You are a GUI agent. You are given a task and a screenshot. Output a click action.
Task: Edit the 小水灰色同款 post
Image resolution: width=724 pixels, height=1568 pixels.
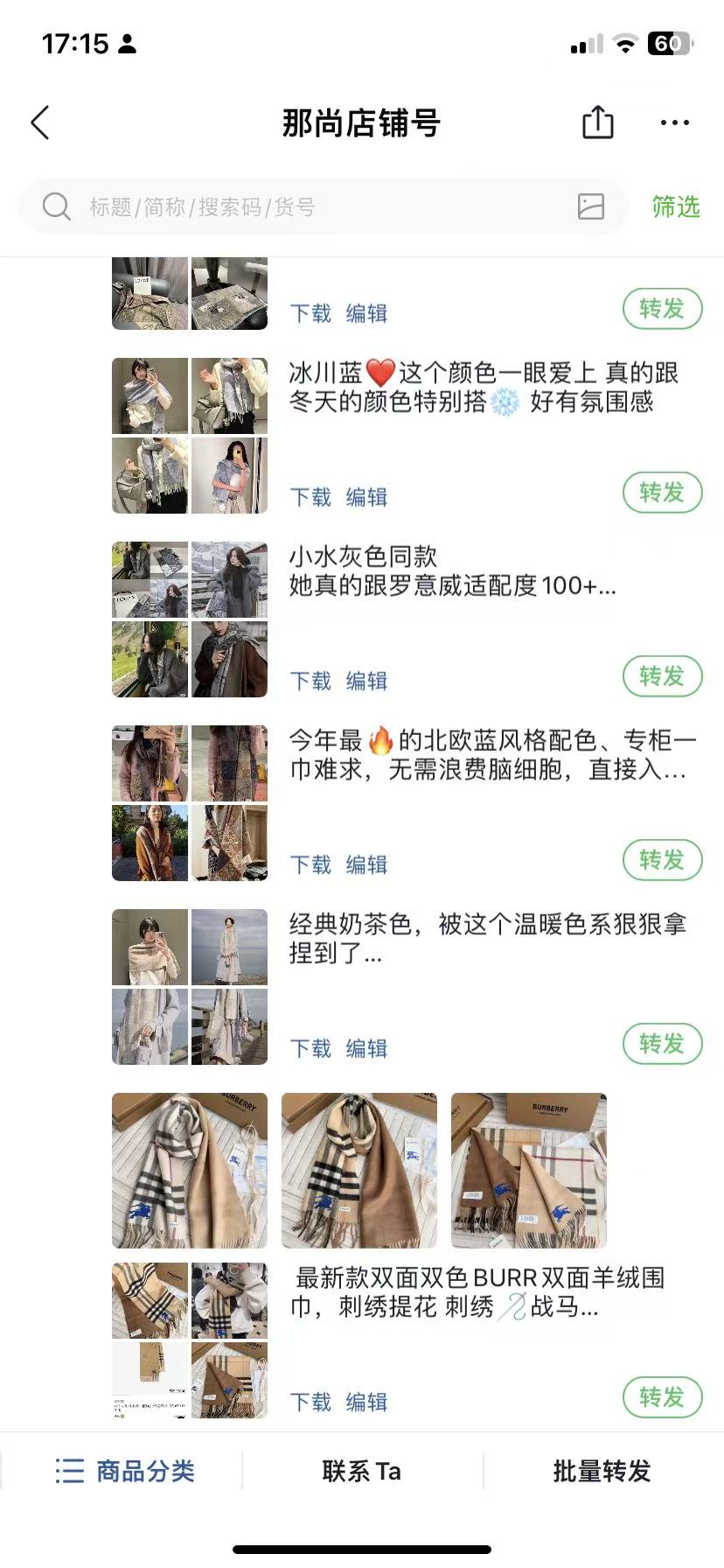(366, 681)
